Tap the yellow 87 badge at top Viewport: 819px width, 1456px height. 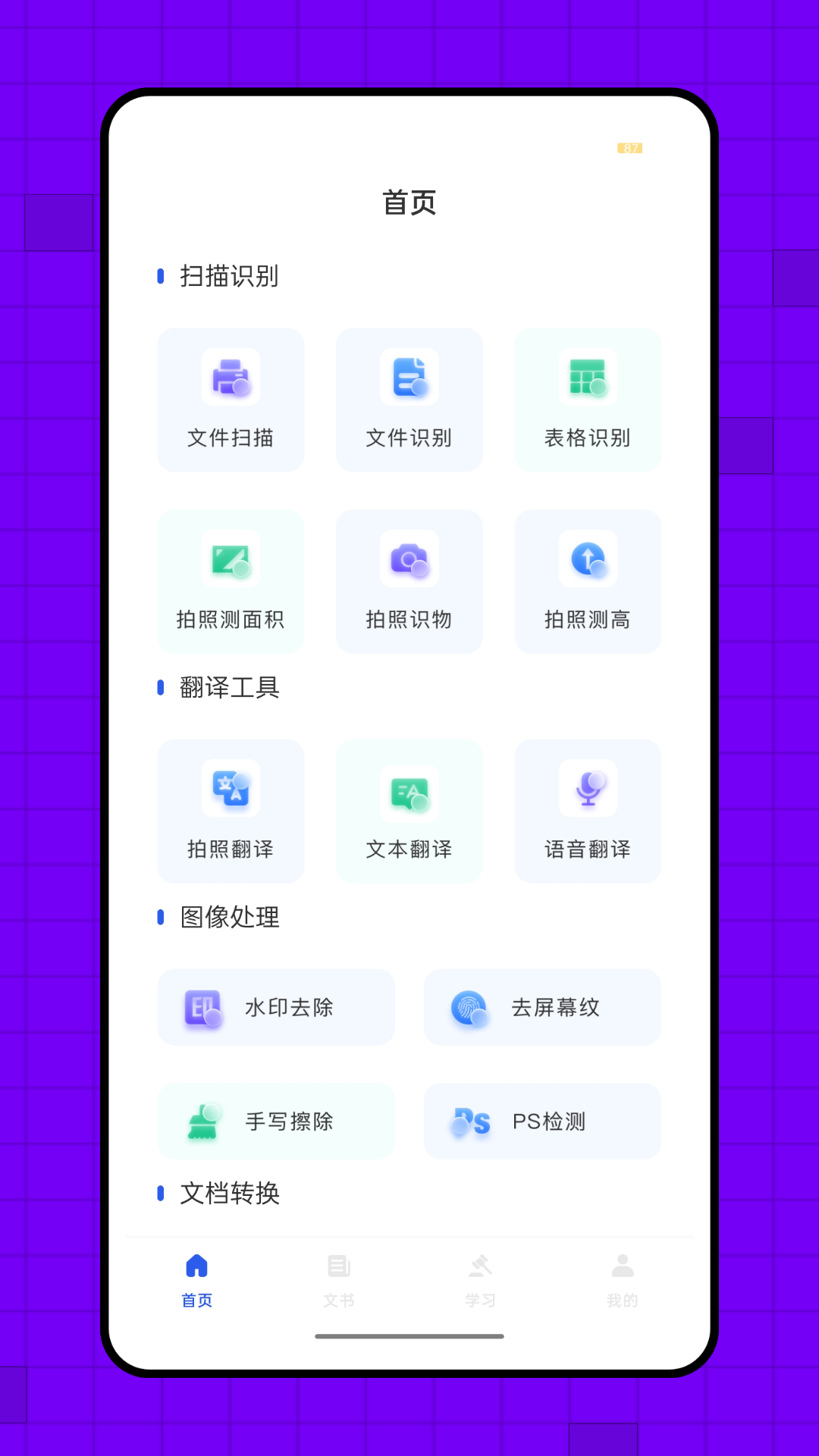click(630, 149)
